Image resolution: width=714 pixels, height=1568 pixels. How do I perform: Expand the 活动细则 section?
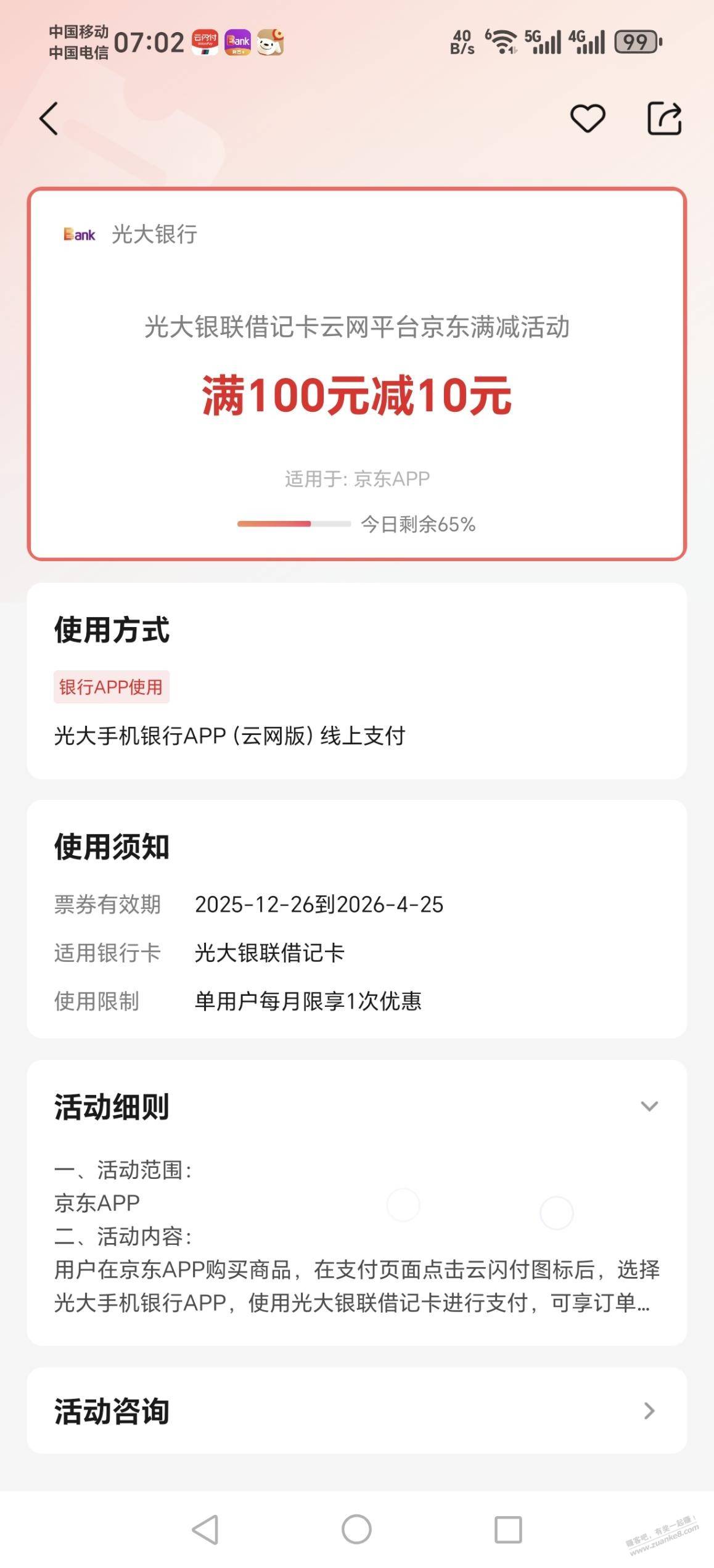[x=649, y=1106]
